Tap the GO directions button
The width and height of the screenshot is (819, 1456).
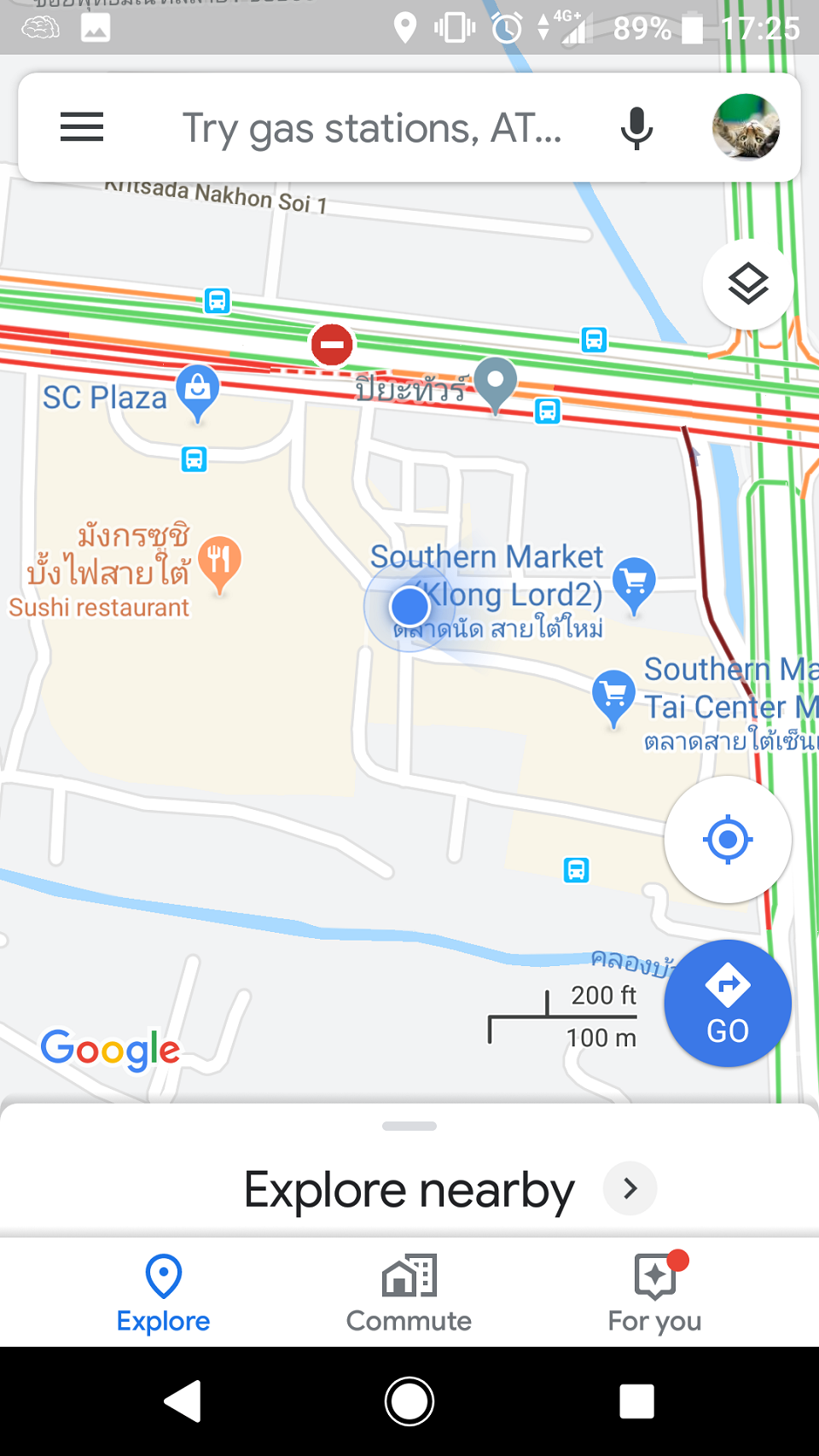click(728, 1004)
